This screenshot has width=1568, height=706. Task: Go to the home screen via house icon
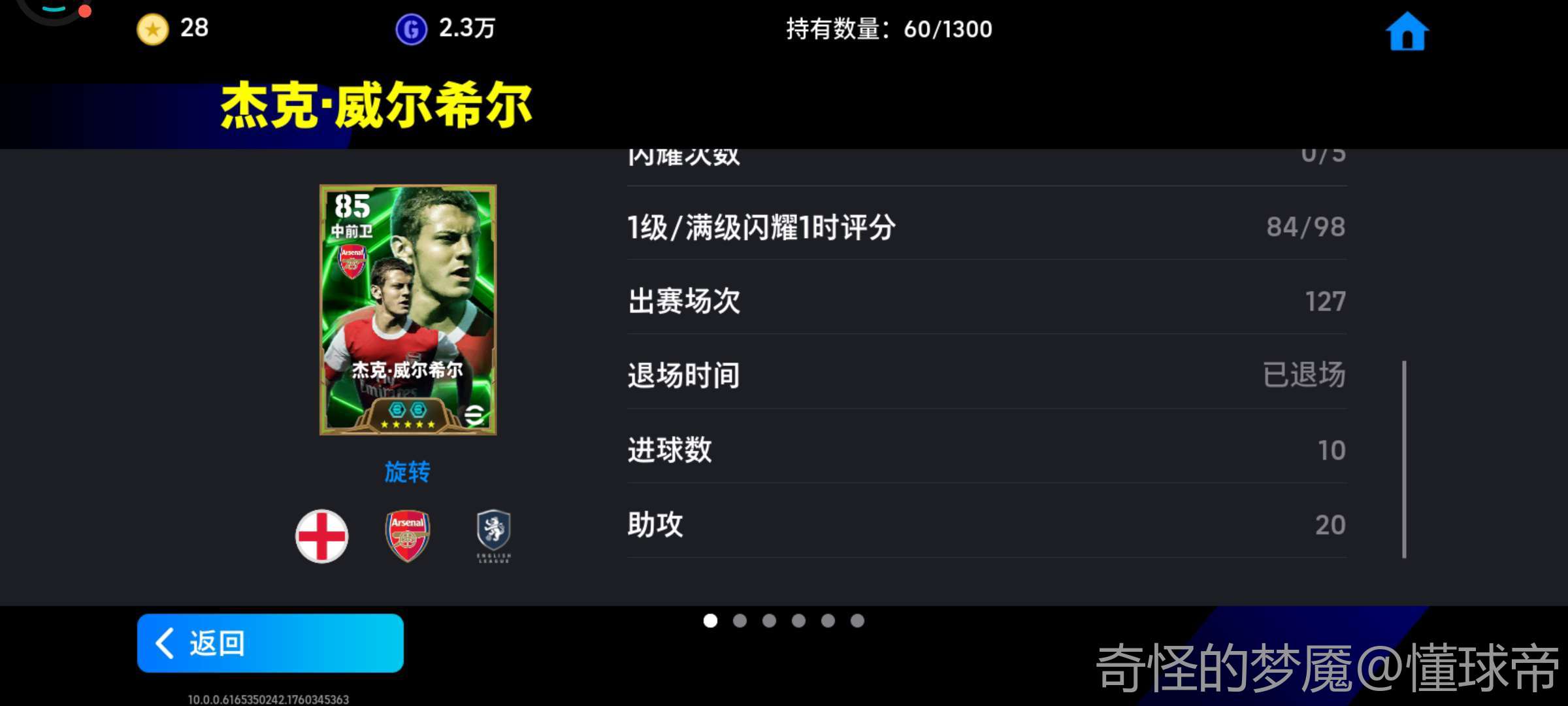1407,31
